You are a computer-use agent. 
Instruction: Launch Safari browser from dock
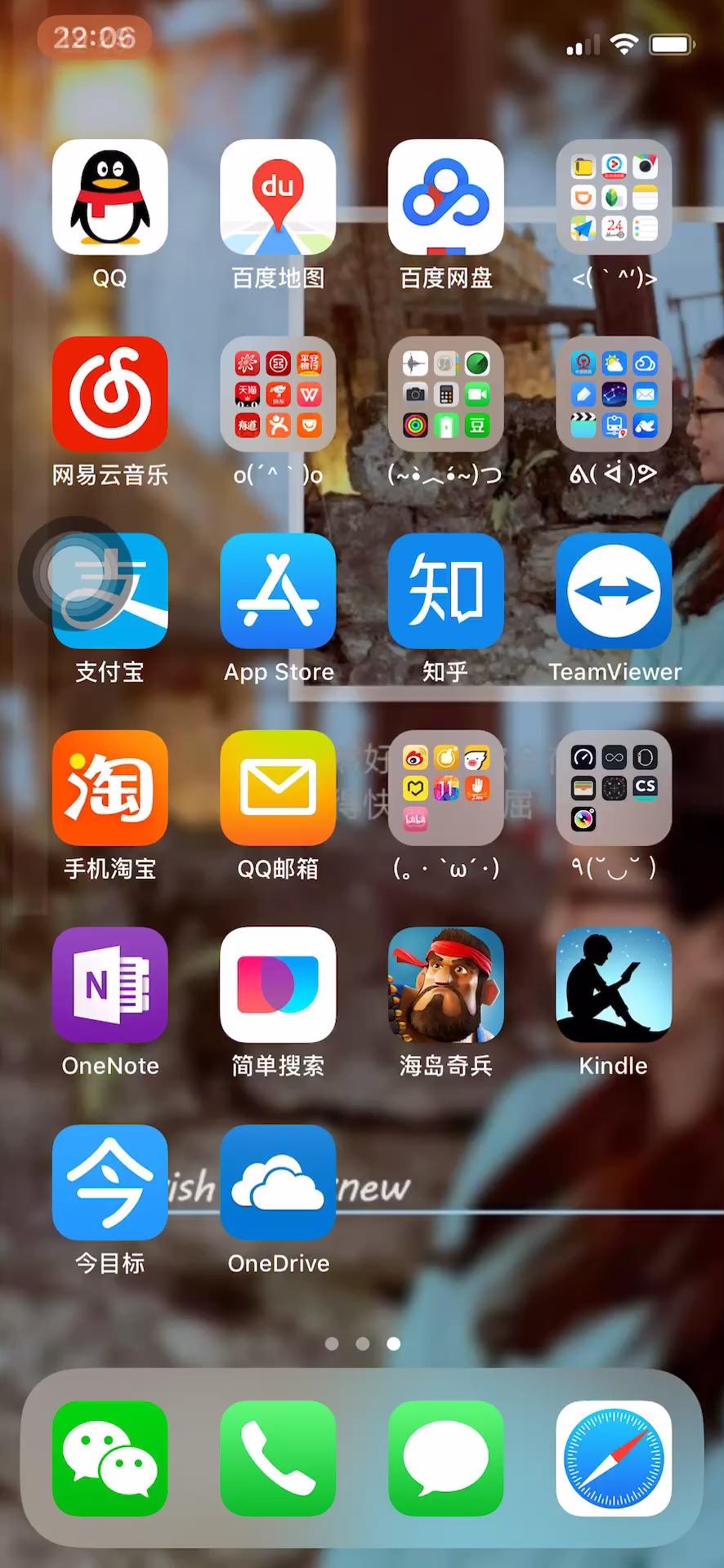pyautogui.click(x=614, y=1459)
